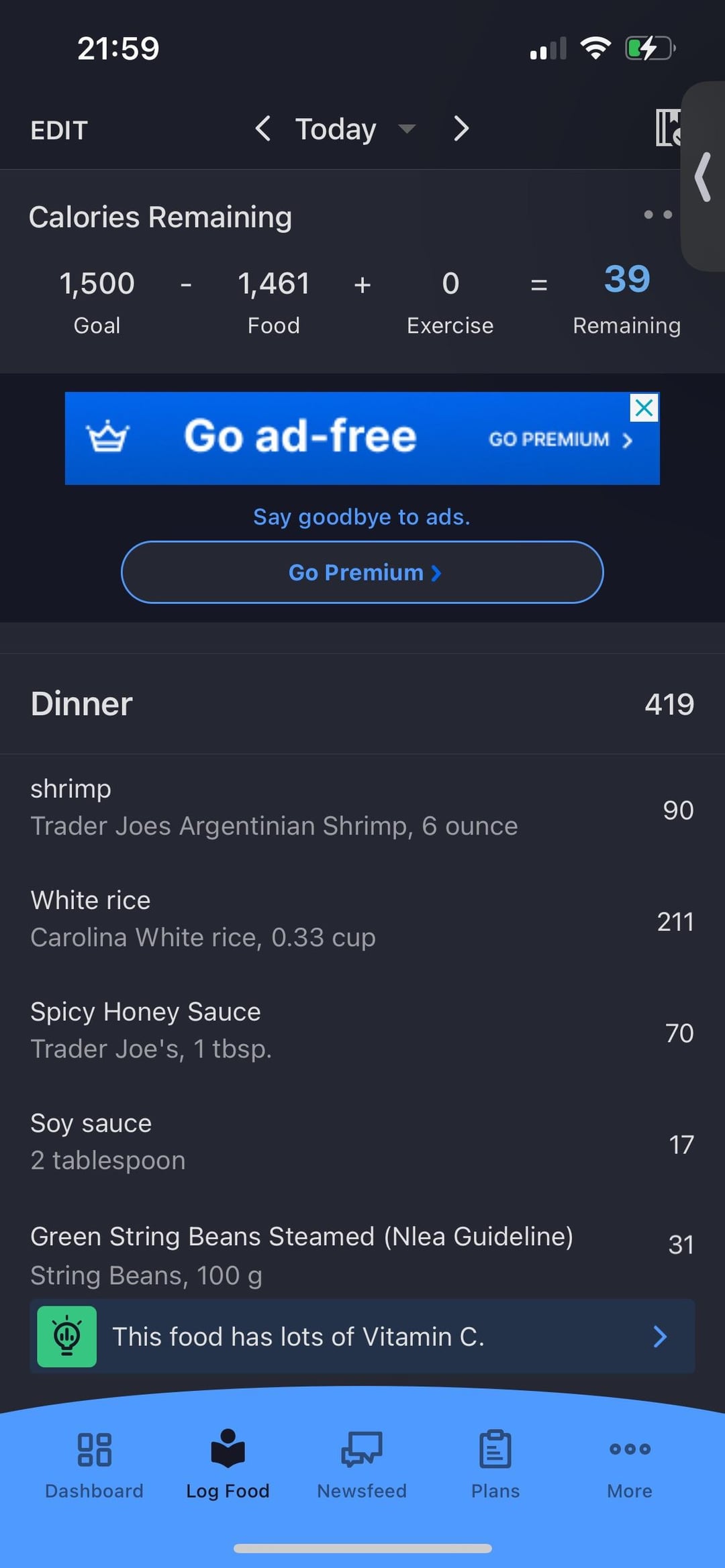Open the Plans tab
Image resolution: width=725 pixels, height=1568 pixels.
point(495,1464)
